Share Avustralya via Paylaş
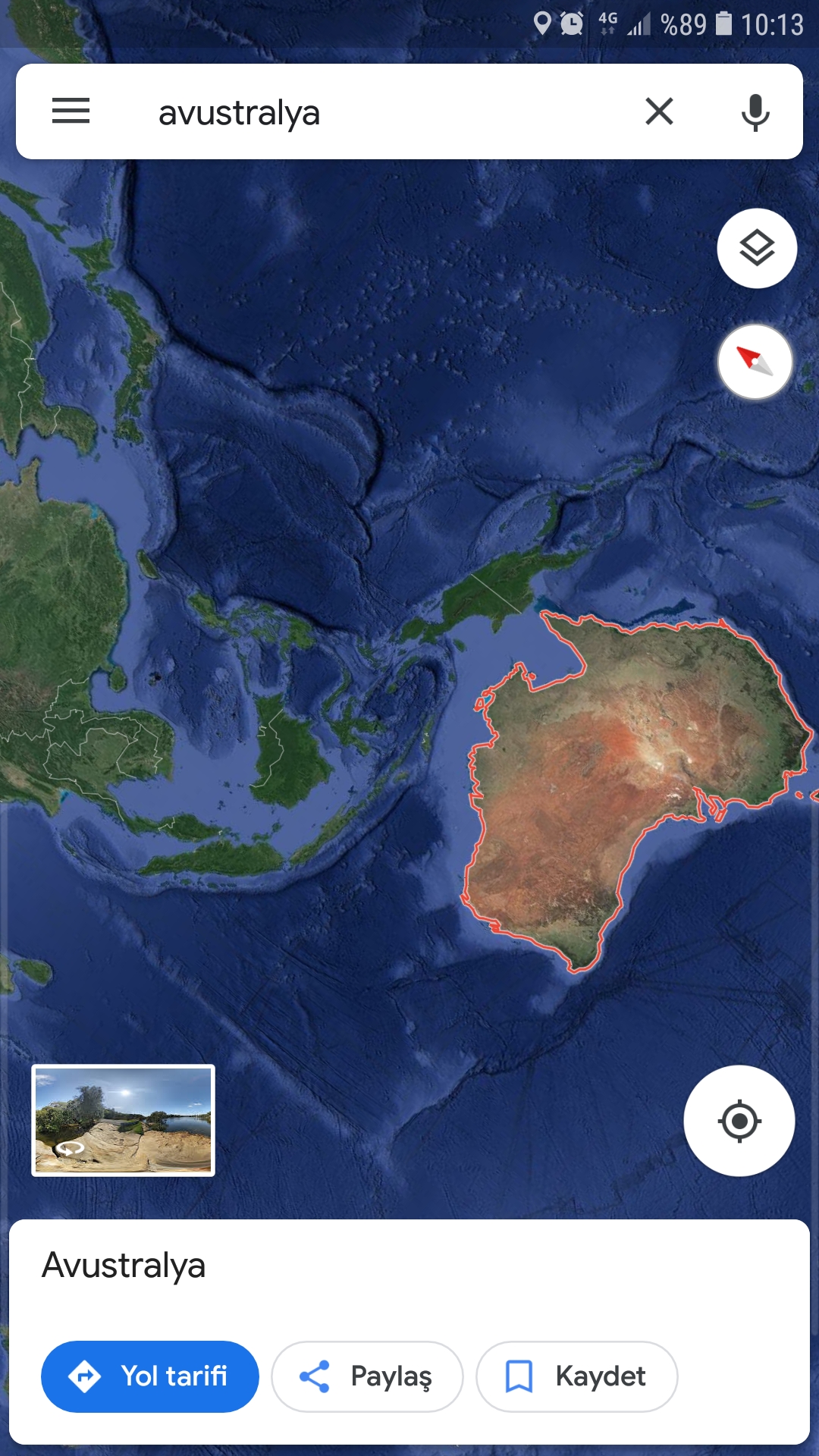Image resolution: width=819 pixels, height=1456 pixels. [367, 1376]
